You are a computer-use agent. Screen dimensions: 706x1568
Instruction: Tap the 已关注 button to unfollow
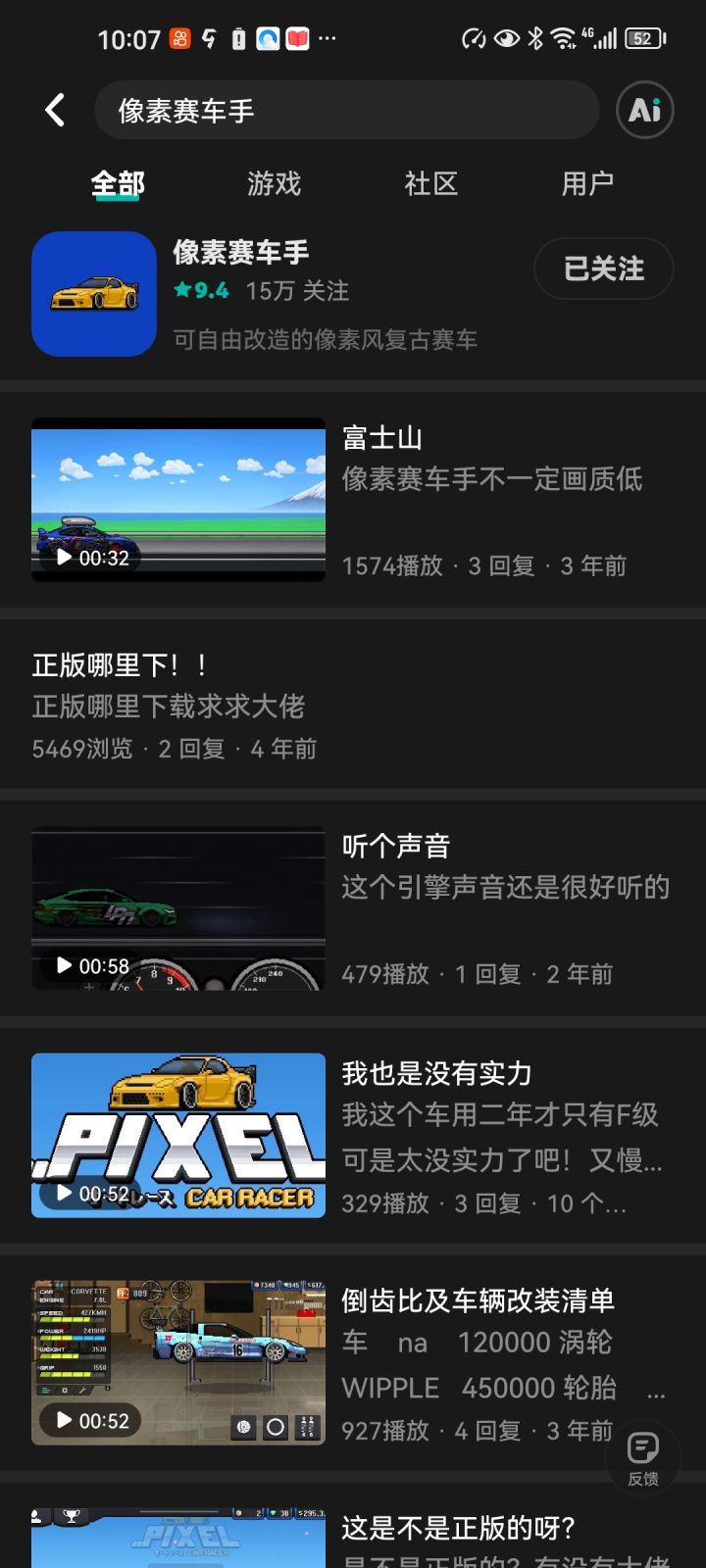(x=603, y=269)
